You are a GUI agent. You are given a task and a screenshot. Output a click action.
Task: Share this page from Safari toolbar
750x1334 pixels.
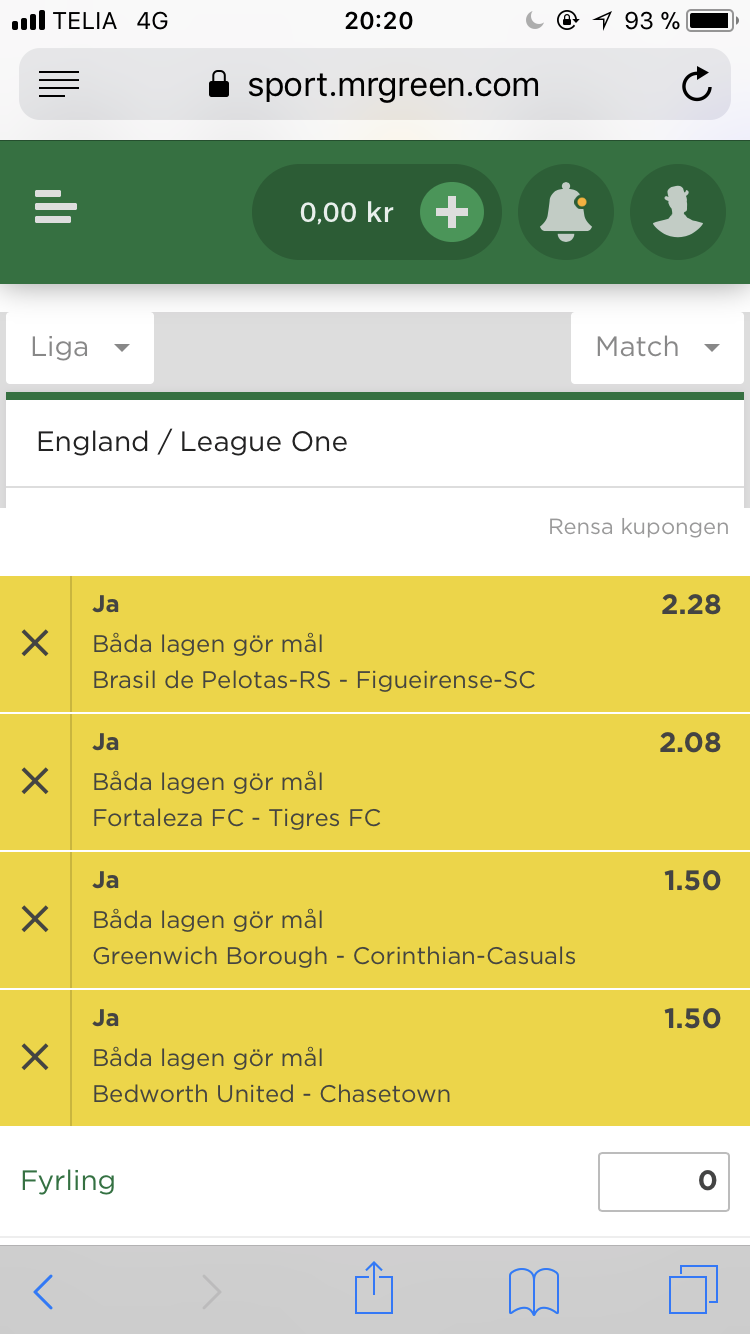point(374,1288)
